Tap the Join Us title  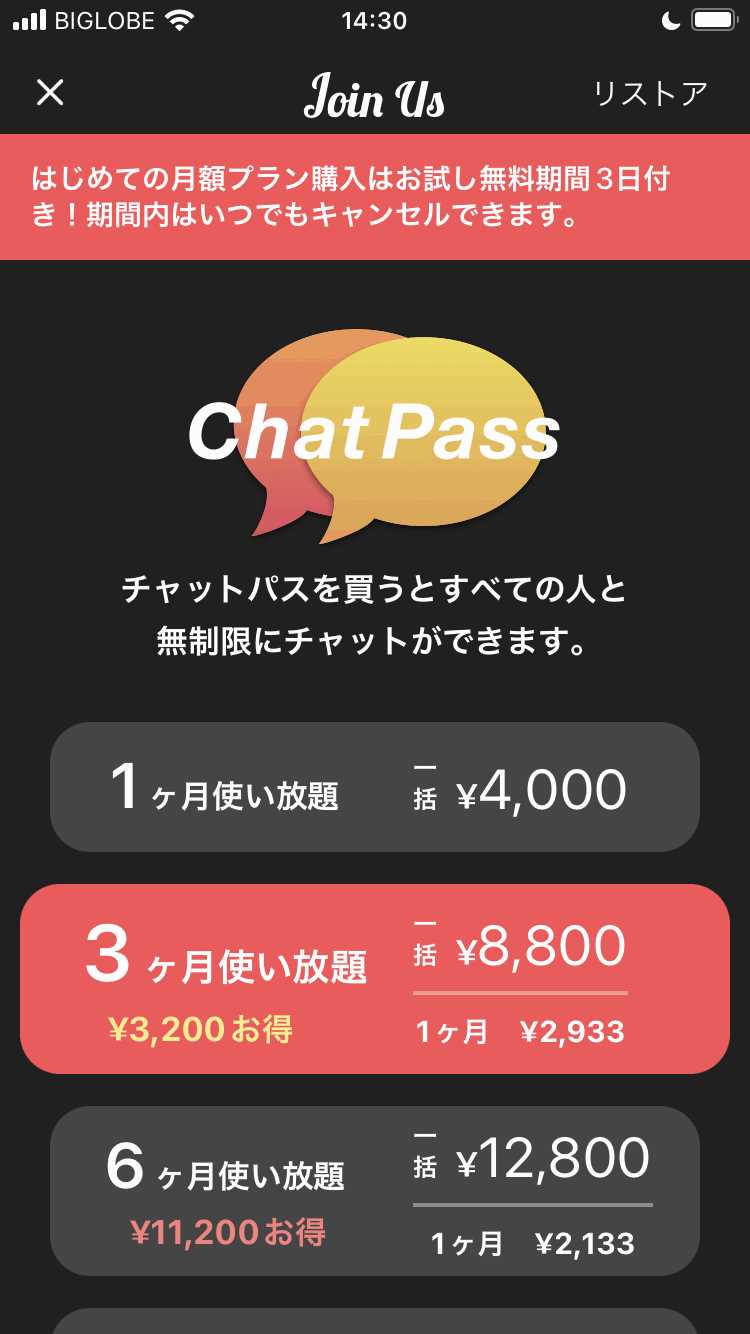click(x=375, y=95)
